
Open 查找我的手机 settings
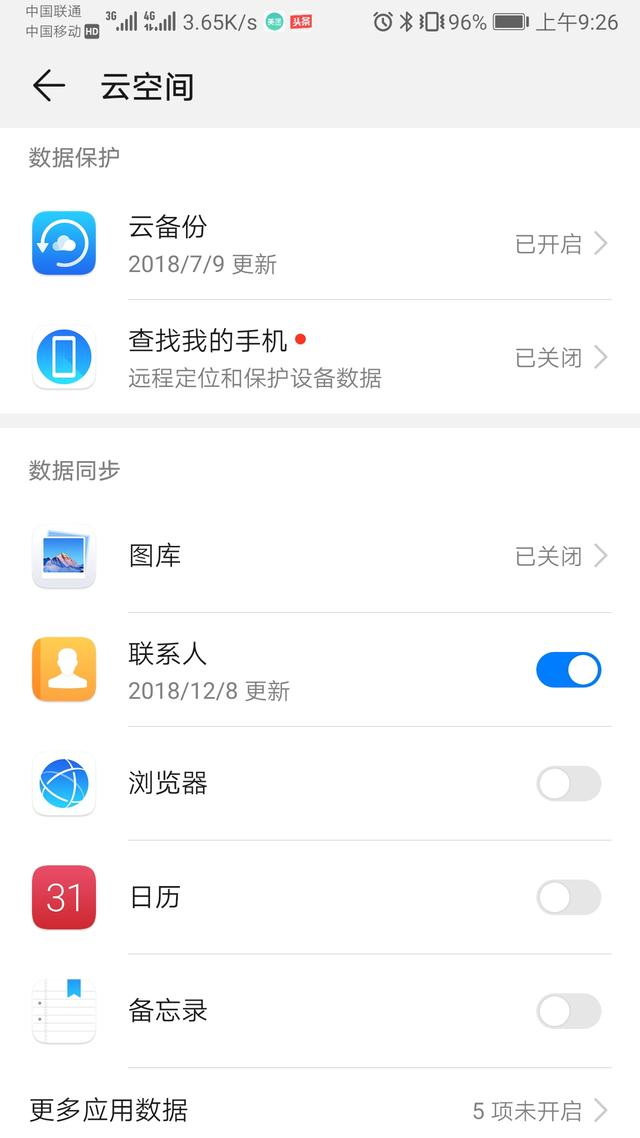[x=320, y=357]
